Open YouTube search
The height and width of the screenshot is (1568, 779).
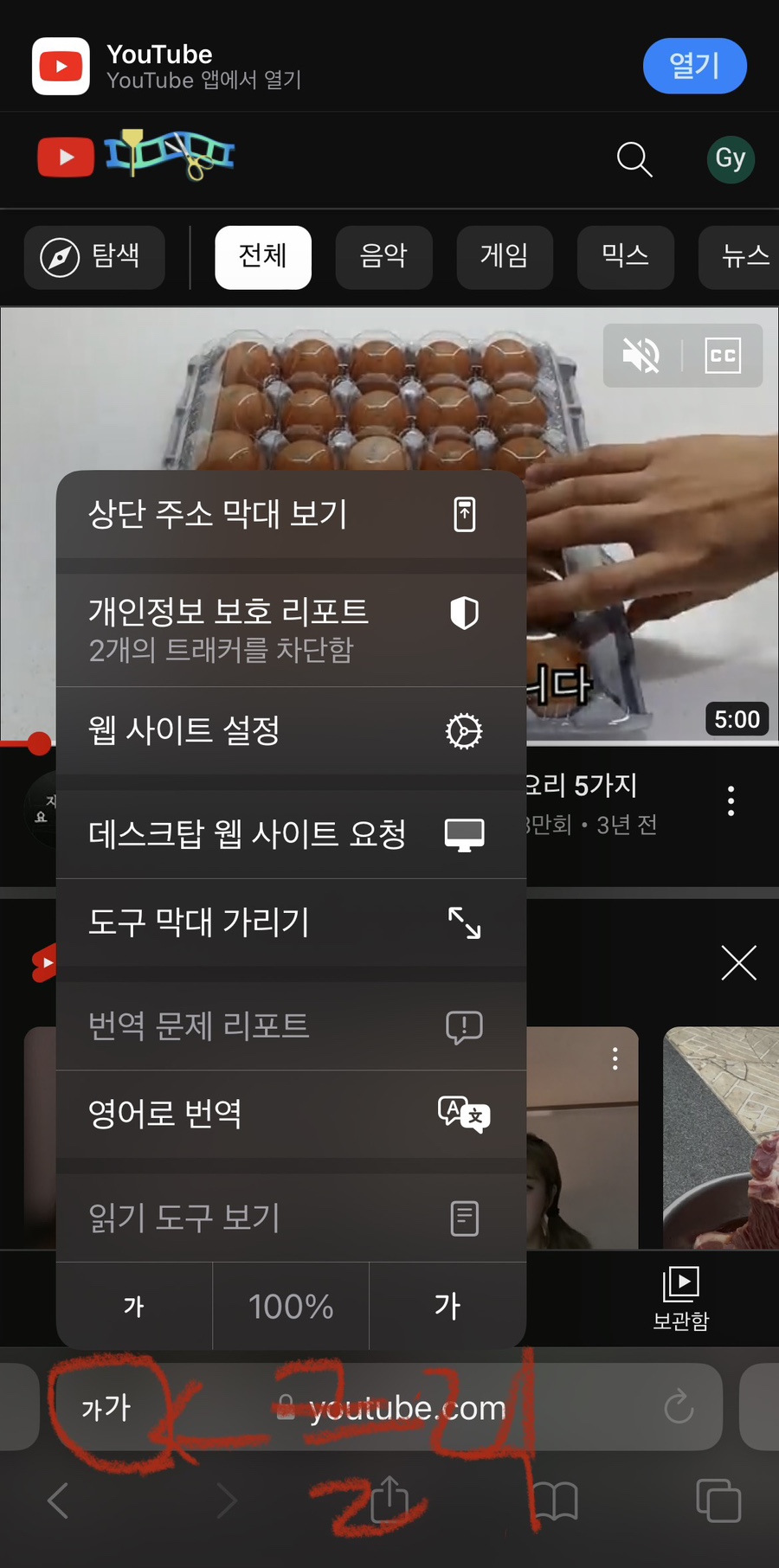pyautogui.click(x=634, y=159)
